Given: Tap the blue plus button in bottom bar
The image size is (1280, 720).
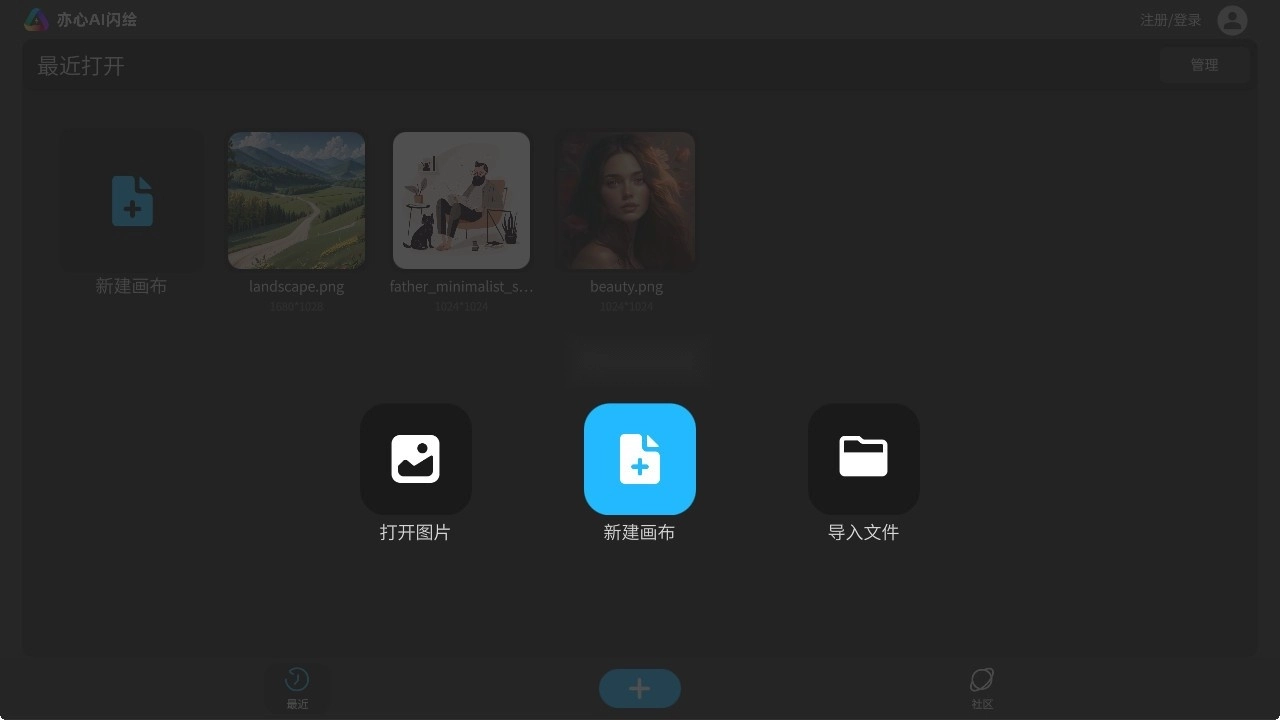Looking at the screenshot, I should pyautogui.click(x=640, y=688).
